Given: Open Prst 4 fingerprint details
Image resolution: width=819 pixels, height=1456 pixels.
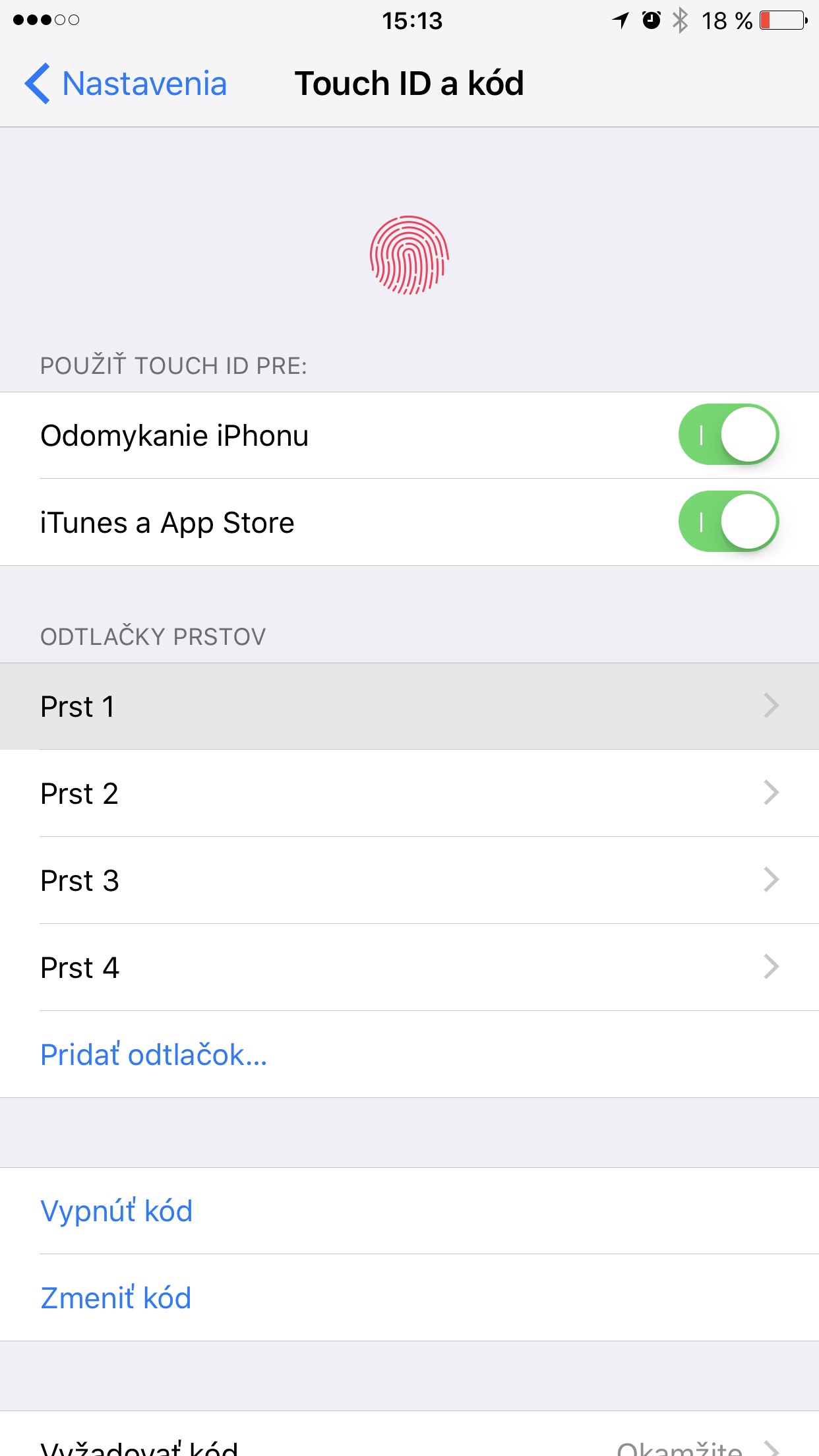Looking at the screenshot, I should click(x=409, y=967).
